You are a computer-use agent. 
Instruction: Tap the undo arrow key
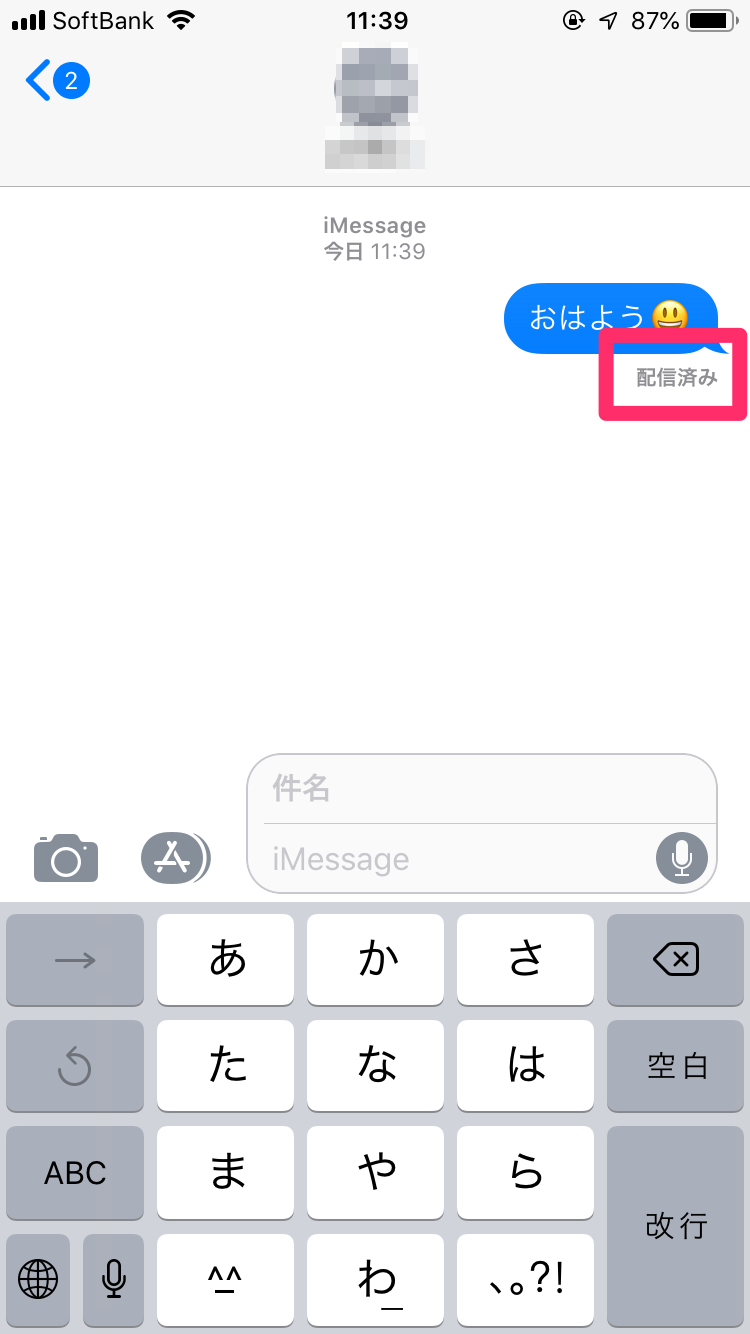pos(75,1066)
